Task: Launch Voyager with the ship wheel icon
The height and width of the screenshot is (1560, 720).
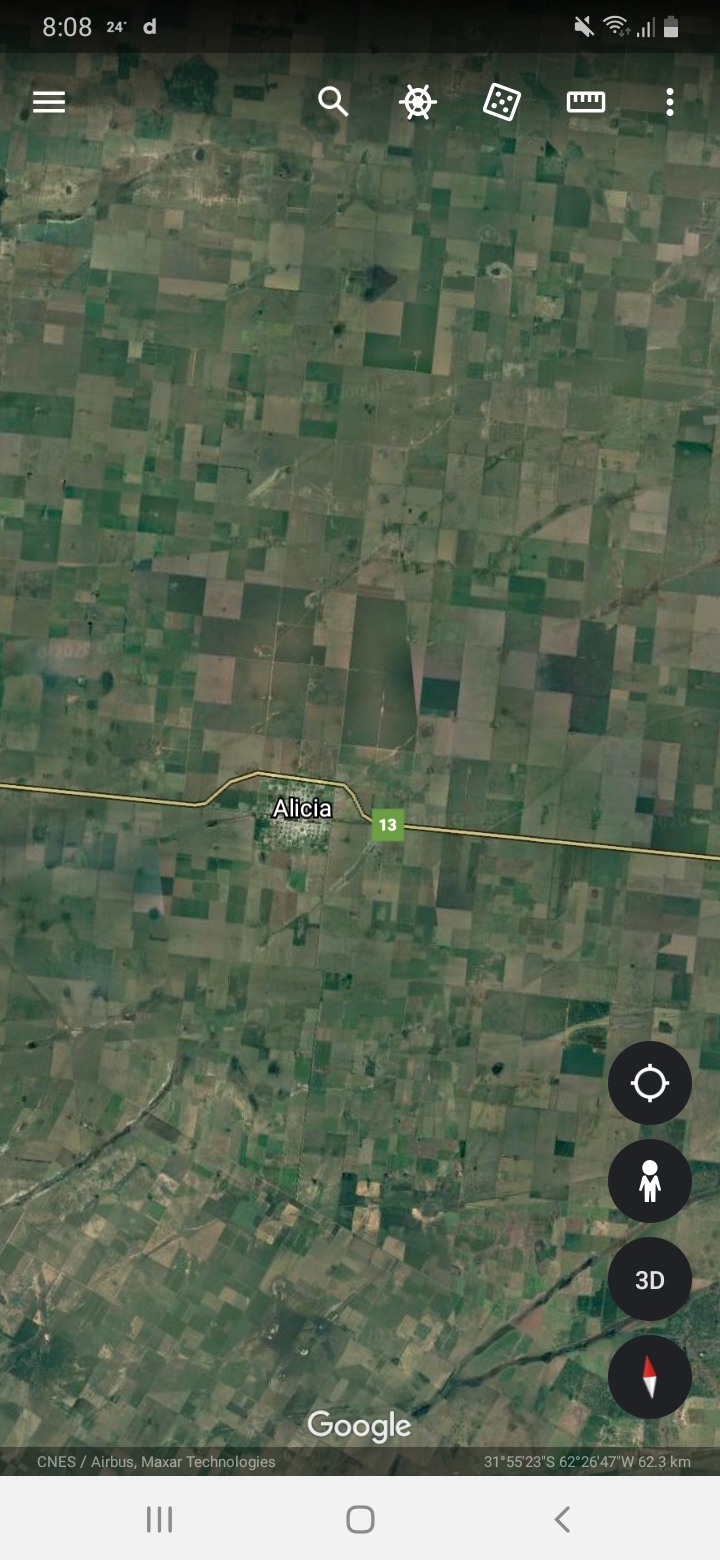Action: tap(417, 101)
